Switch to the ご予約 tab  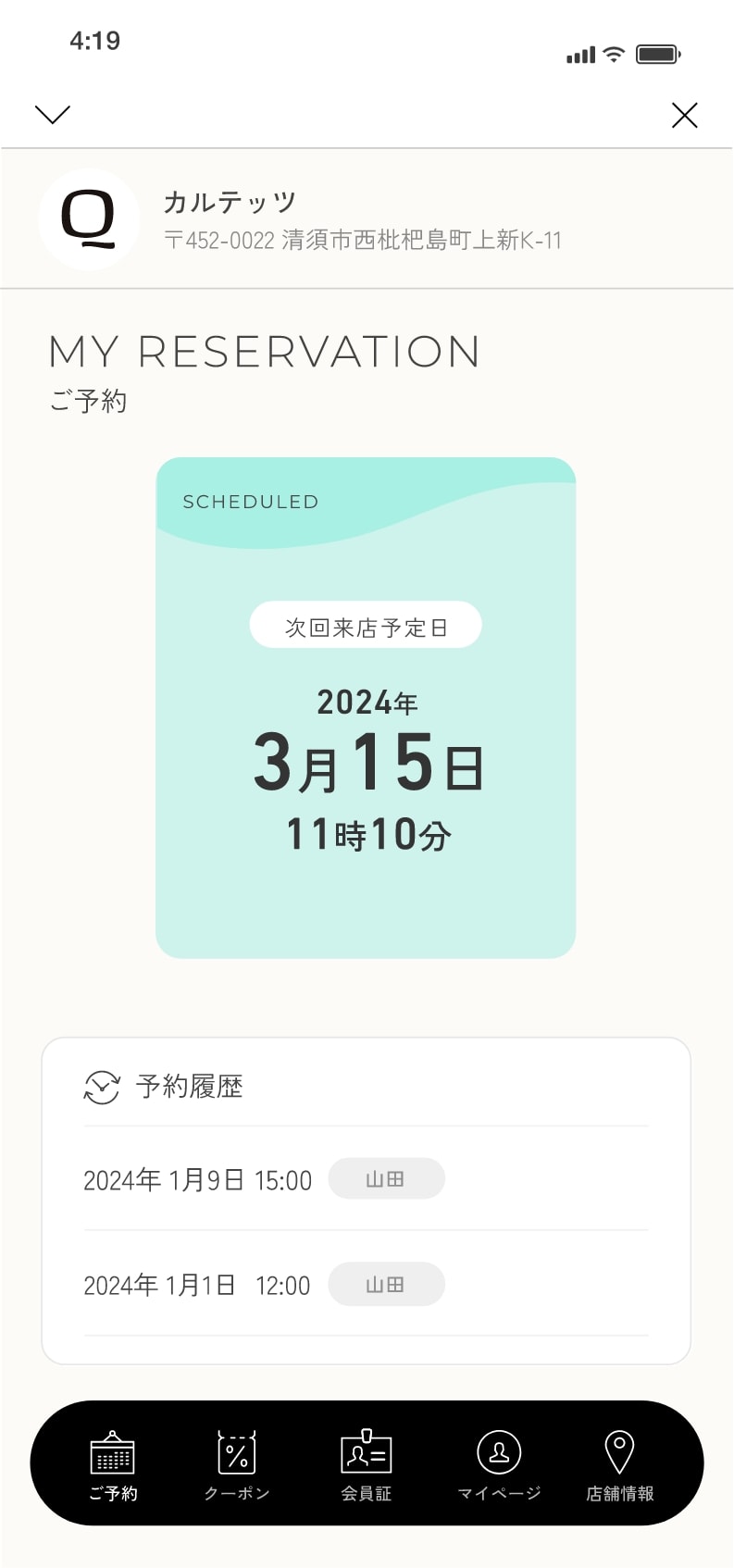pos(113,1464)
